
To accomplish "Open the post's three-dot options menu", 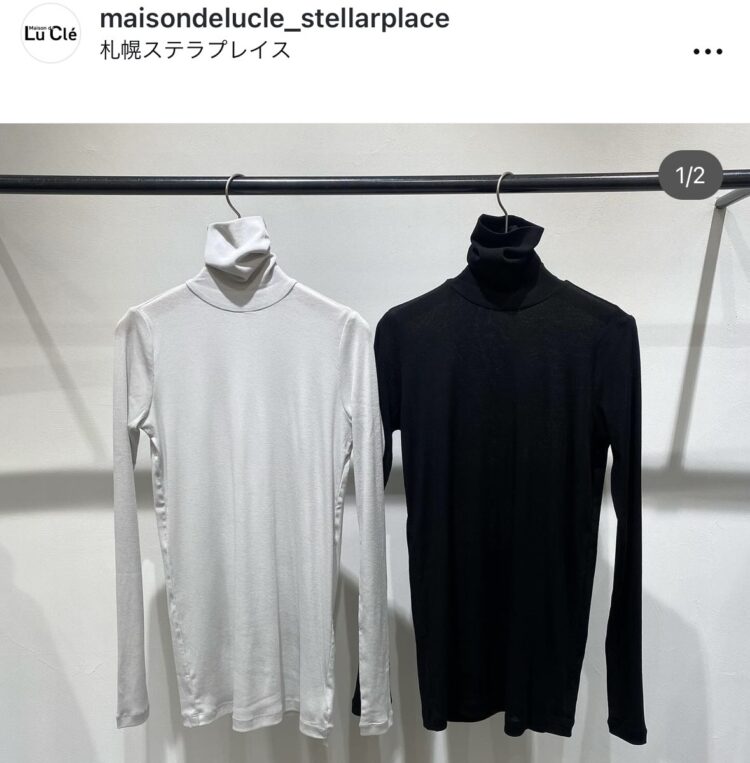I will (707, 51).
